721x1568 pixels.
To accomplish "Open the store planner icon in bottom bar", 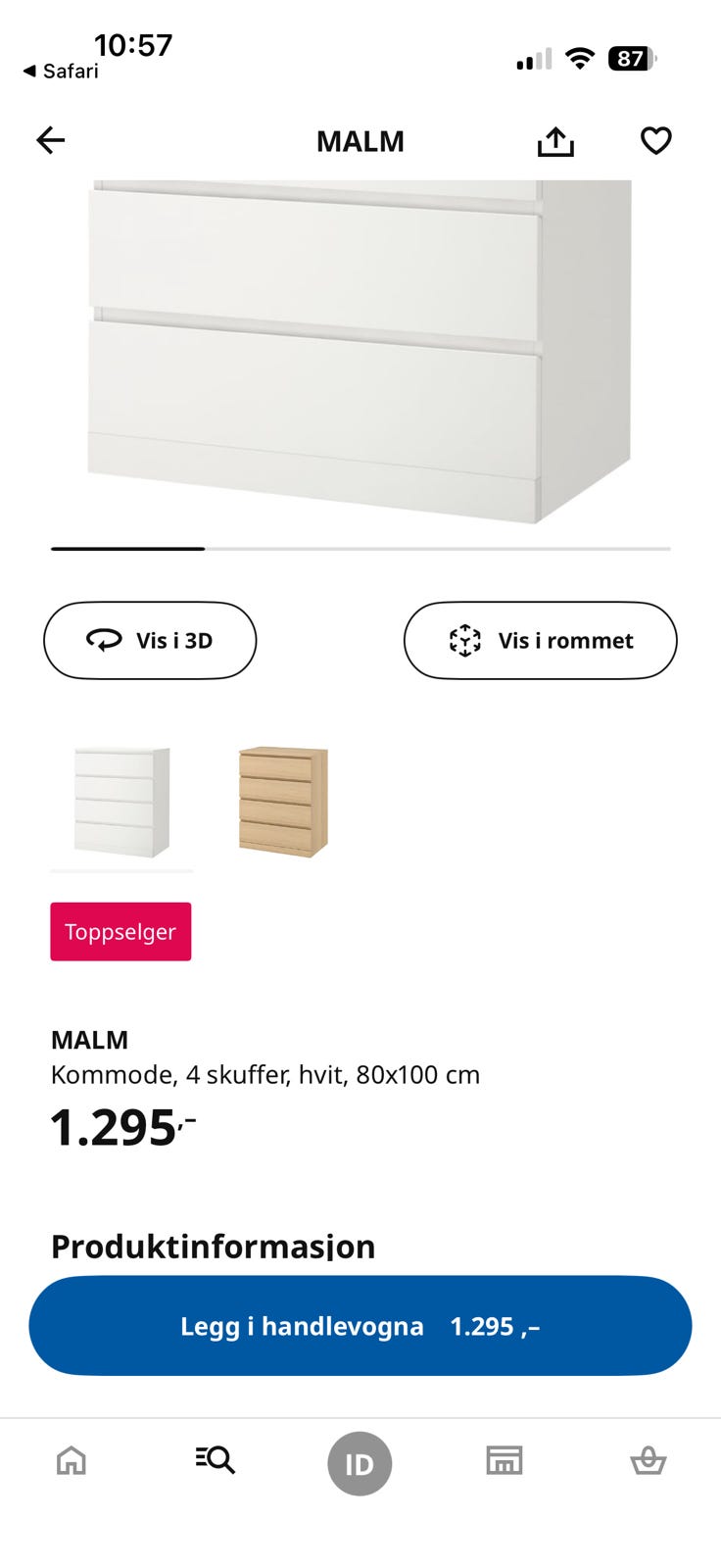I will coord(504,1460).
